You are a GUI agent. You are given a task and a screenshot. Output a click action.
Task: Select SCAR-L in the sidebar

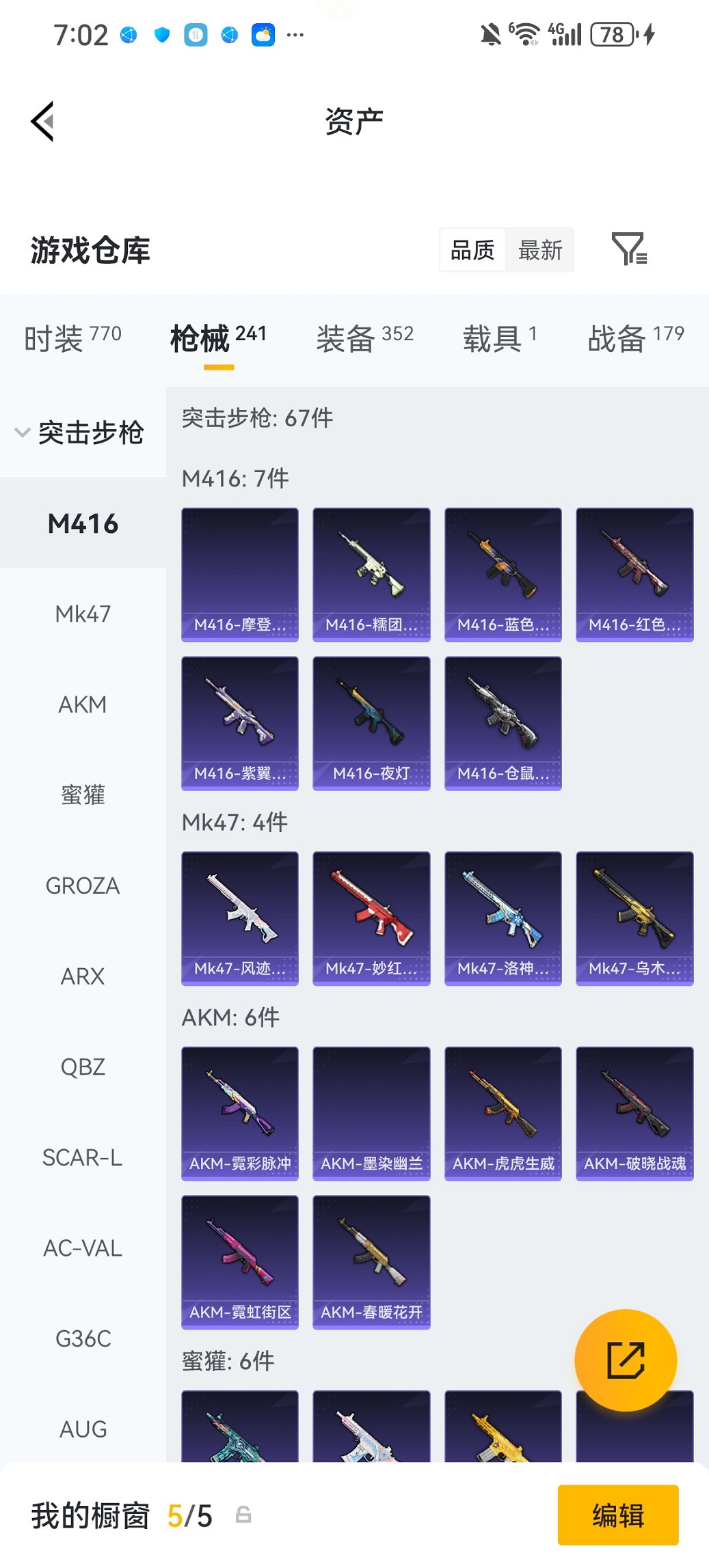(83, 1157)
